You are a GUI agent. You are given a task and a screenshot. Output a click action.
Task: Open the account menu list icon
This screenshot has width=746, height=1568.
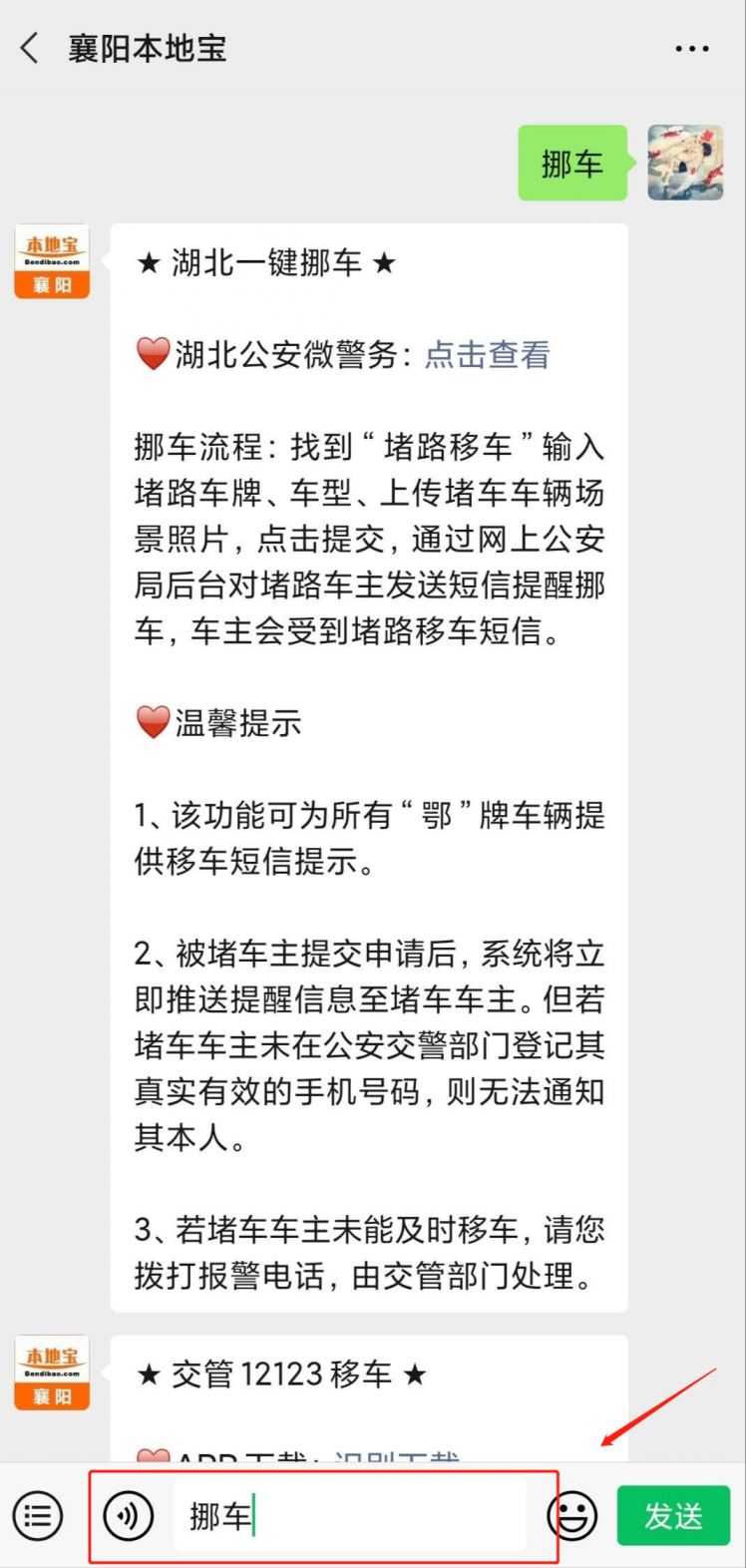point(38,1516)
